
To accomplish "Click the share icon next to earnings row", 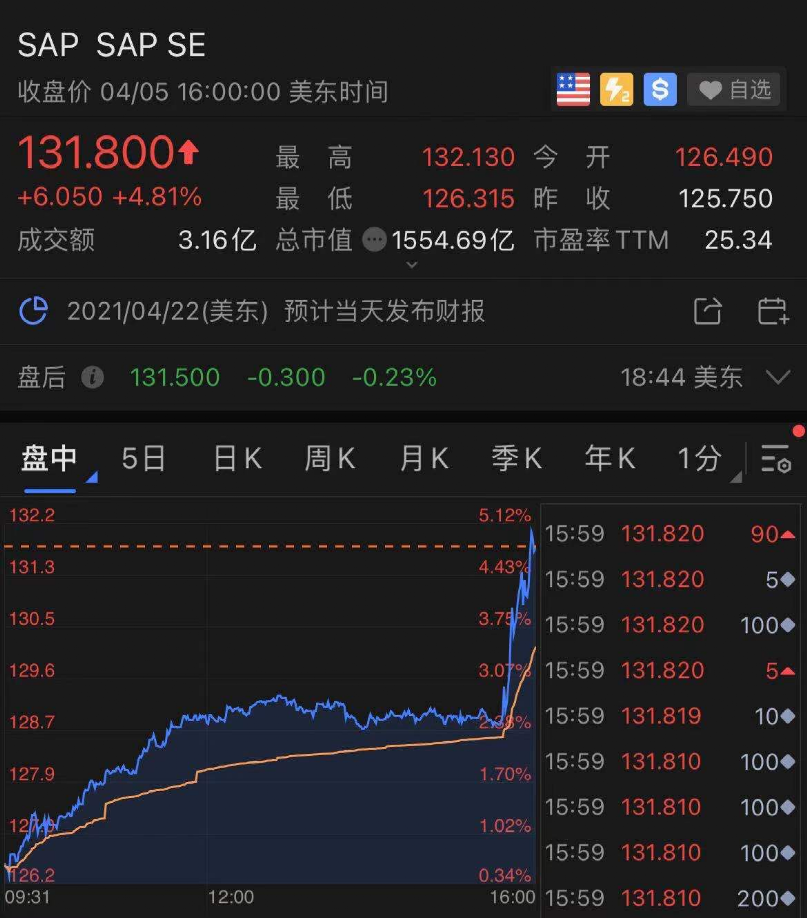I will click(x=709, y=311).
